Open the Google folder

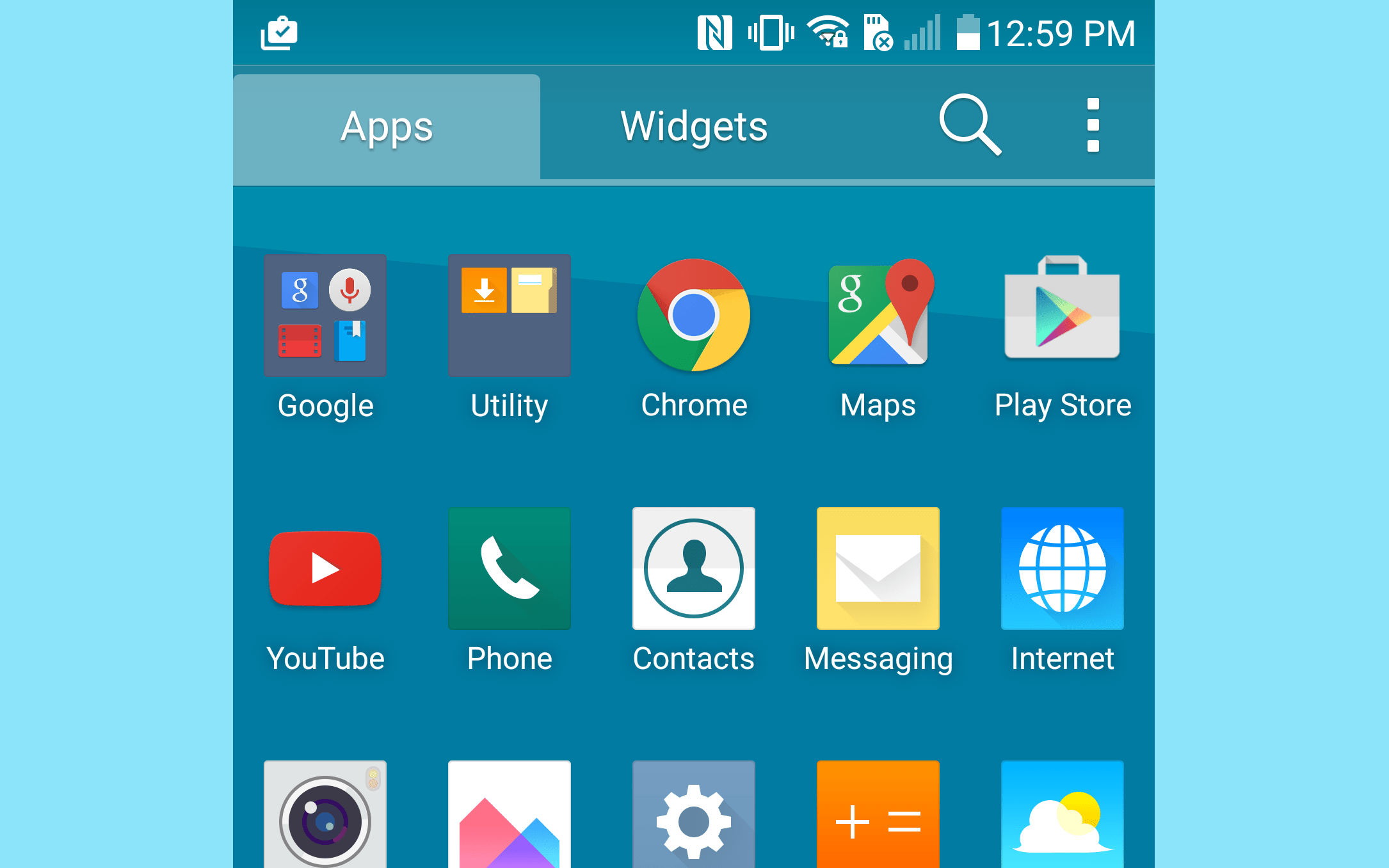[x=325, y=316]
